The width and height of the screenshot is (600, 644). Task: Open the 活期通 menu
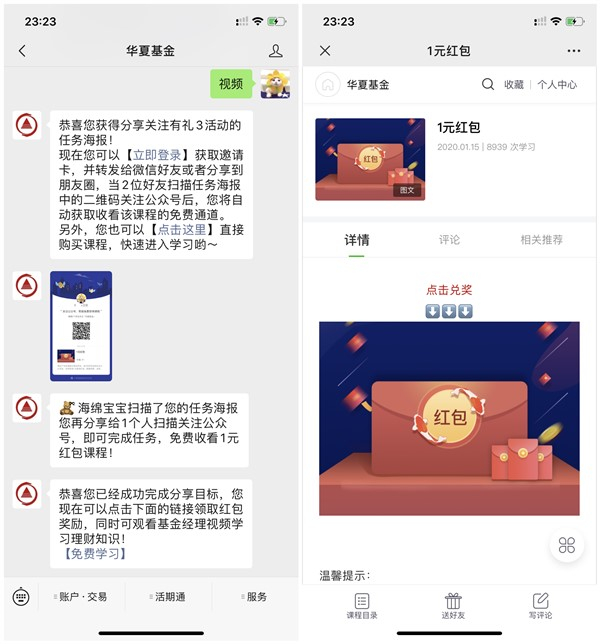(168, 597)
